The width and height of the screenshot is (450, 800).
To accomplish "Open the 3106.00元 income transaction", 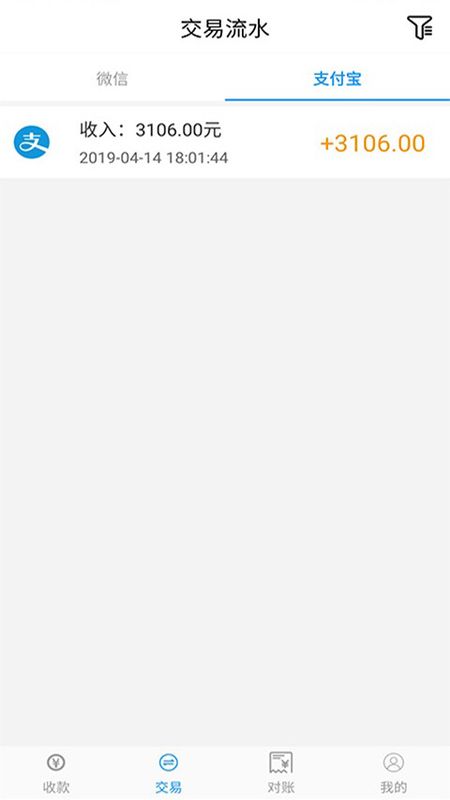I will click(x=225, y=142).
